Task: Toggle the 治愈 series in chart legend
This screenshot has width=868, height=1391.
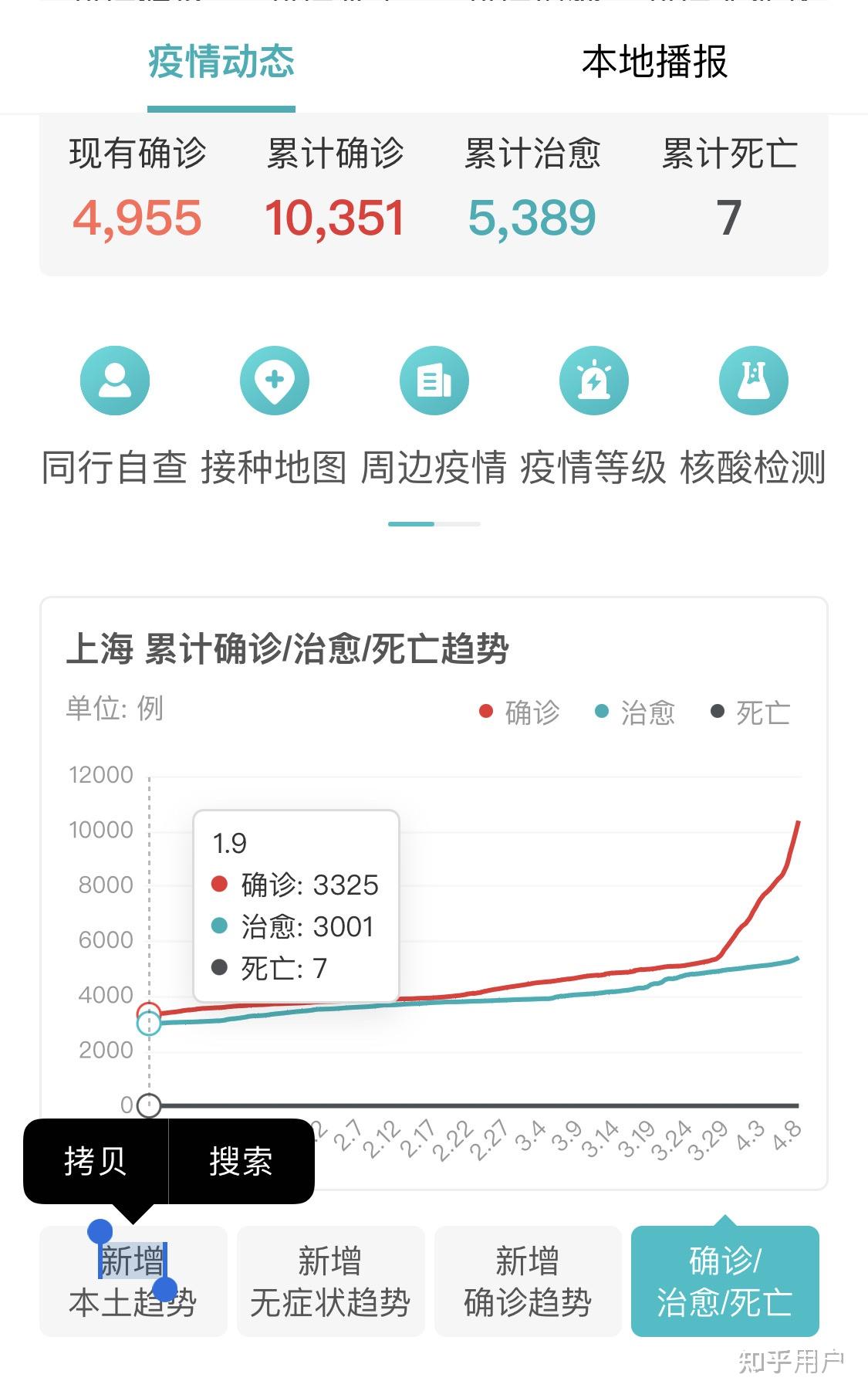Action: (x=636, y=712)
